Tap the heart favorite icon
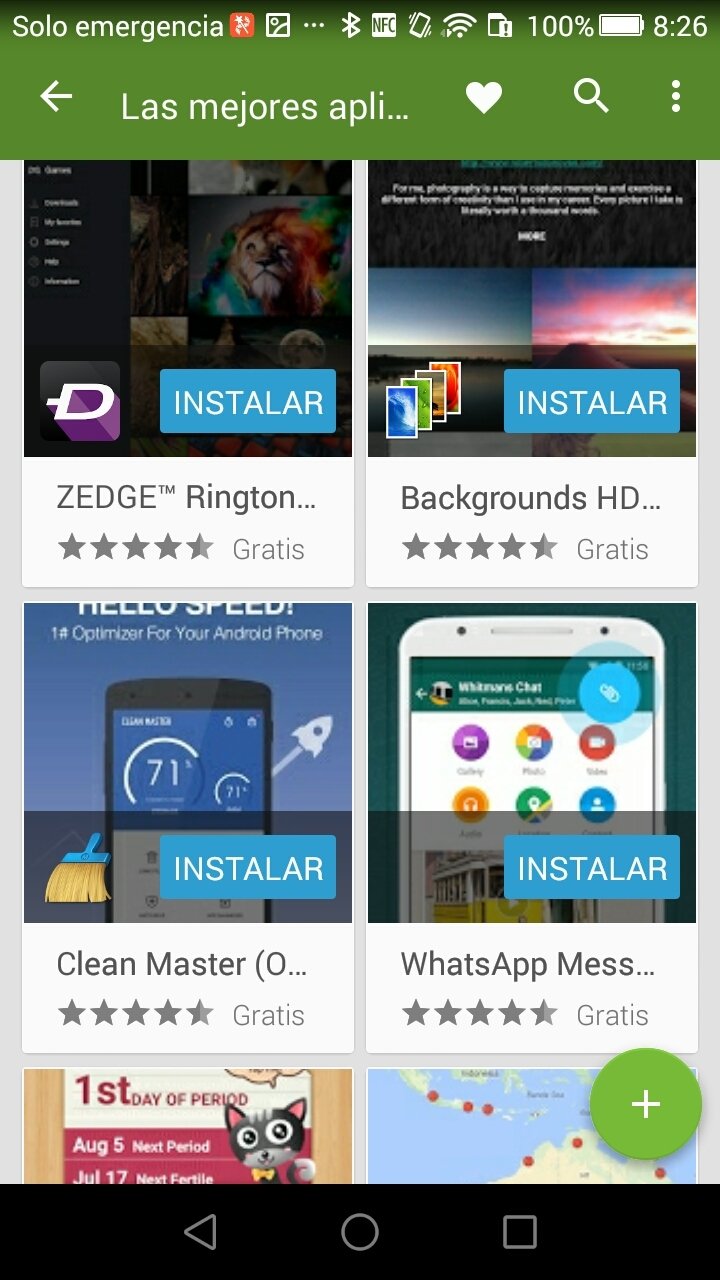The width and height of the screenshot is (720, 1280). tap(484, 97)
